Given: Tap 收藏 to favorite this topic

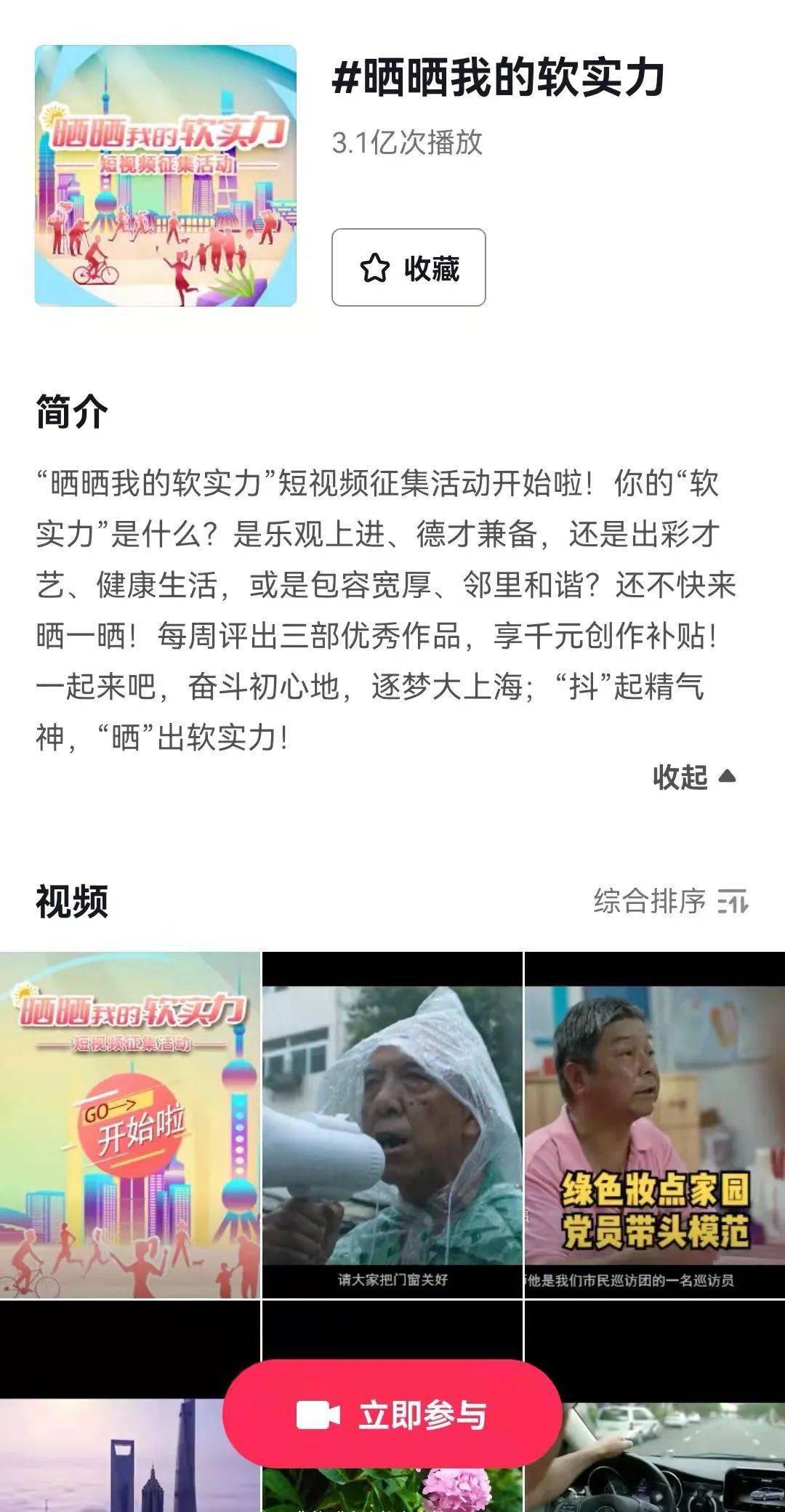Looking at the screenshot, I should click(408, 267).
